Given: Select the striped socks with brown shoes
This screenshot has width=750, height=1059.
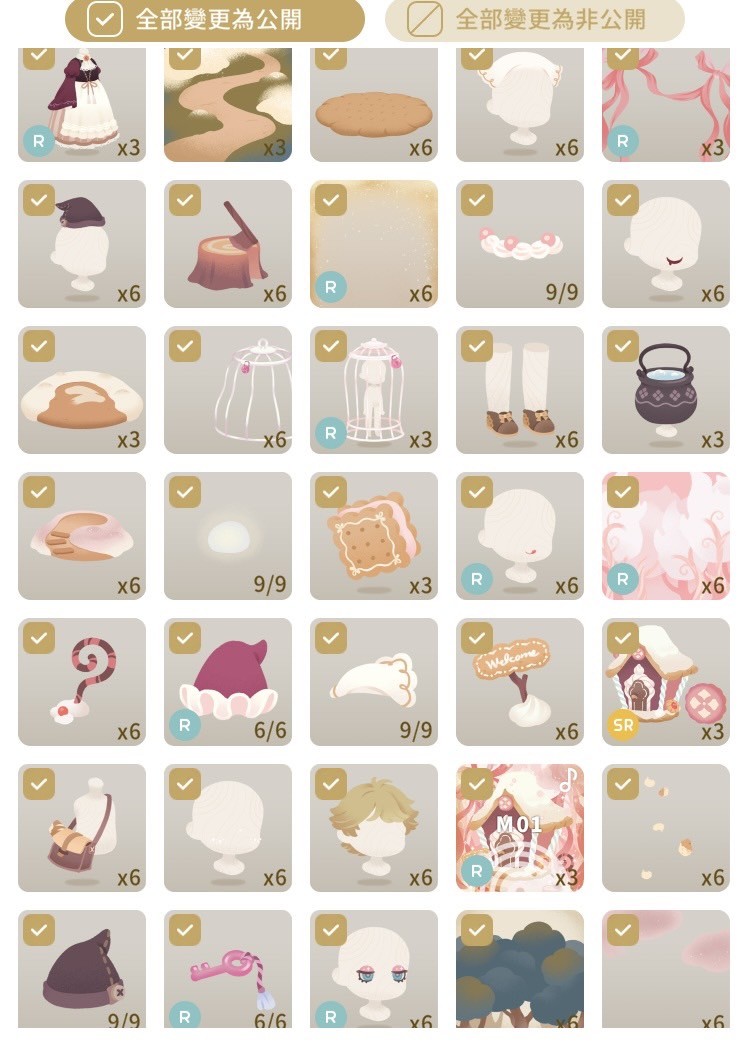Looking at the screenshot, I should (x=519, y=390).
